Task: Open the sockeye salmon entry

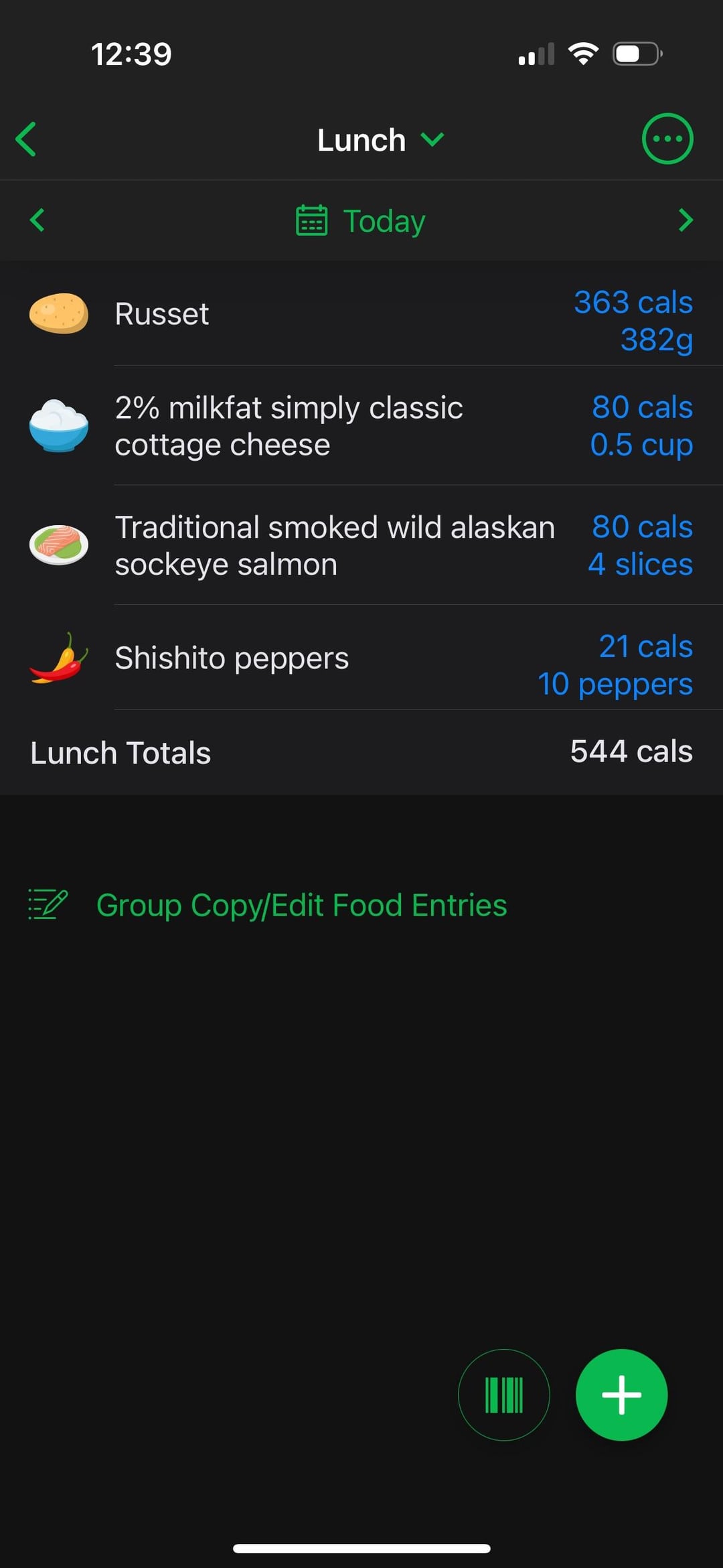Action: click(361, 545)
